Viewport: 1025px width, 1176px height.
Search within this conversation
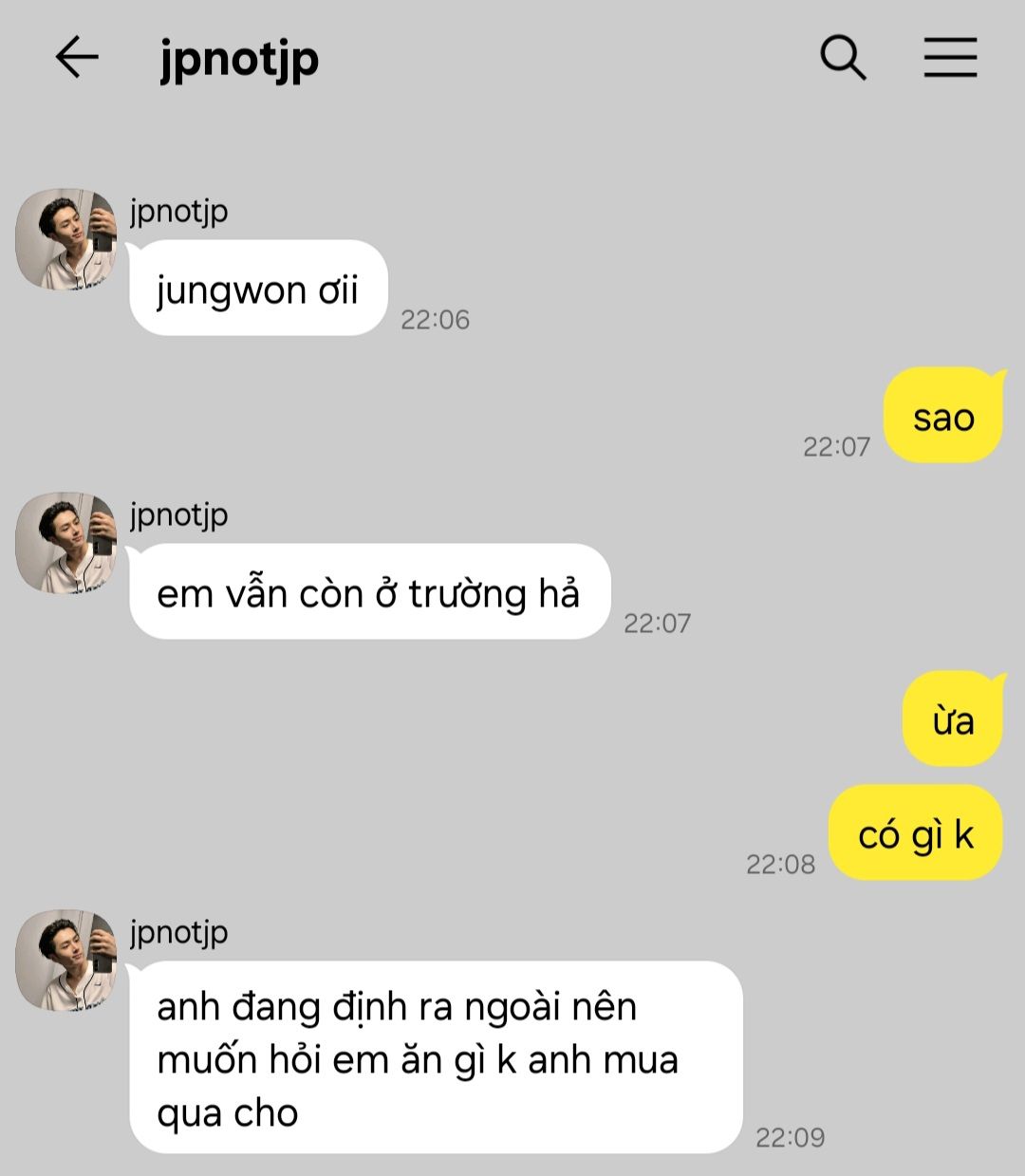coord(843,58)
